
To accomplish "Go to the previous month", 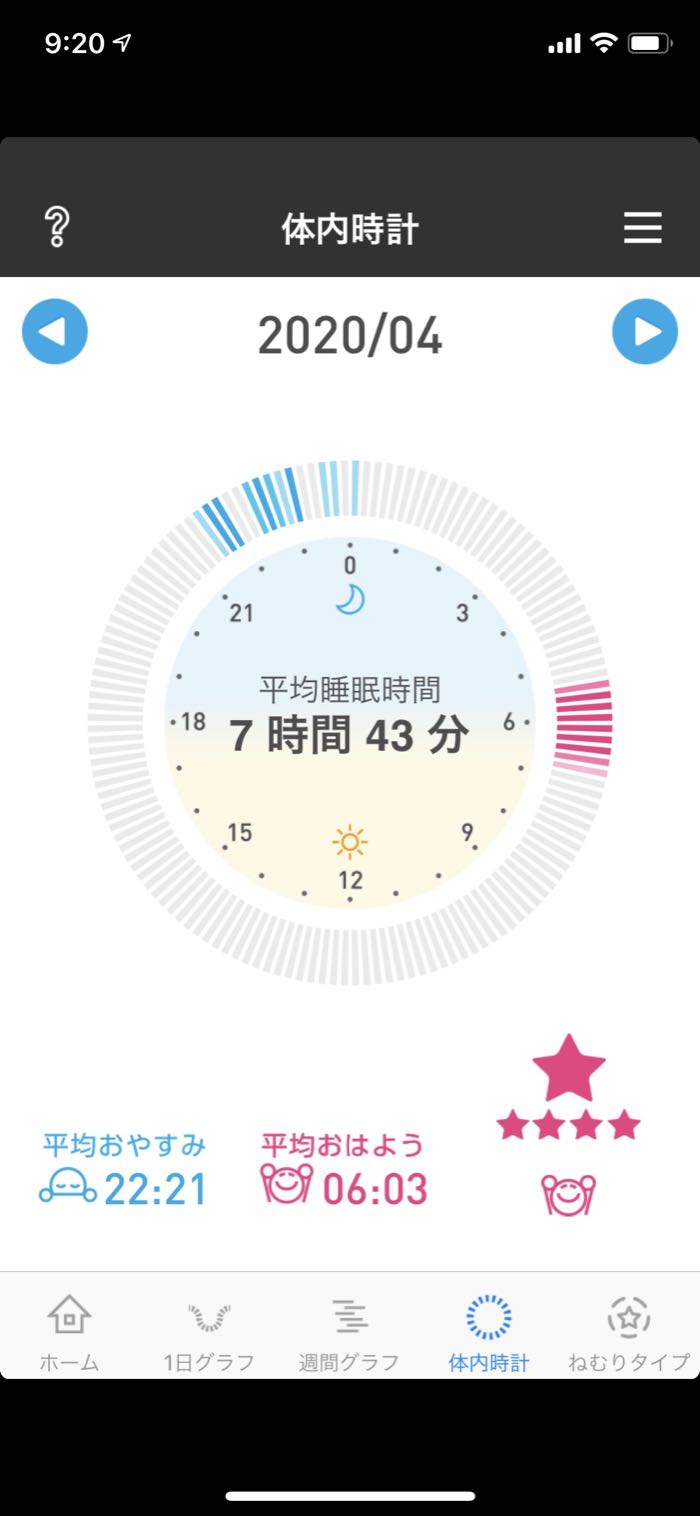I will point(55,332).
